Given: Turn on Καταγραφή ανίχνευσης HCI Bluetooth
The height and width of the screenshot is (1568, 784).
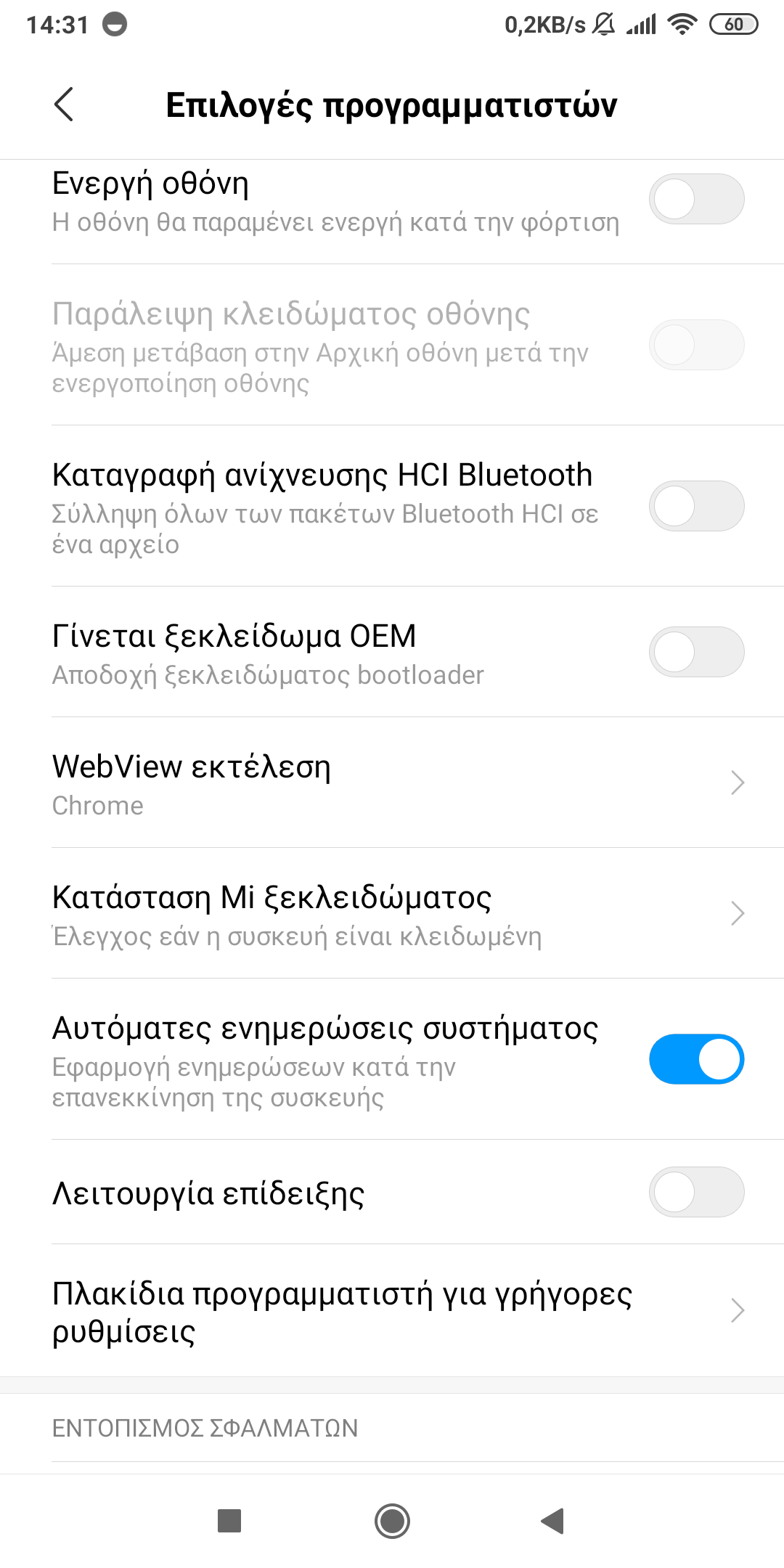Looking at the screenshot, I should (x=696, y=506).
